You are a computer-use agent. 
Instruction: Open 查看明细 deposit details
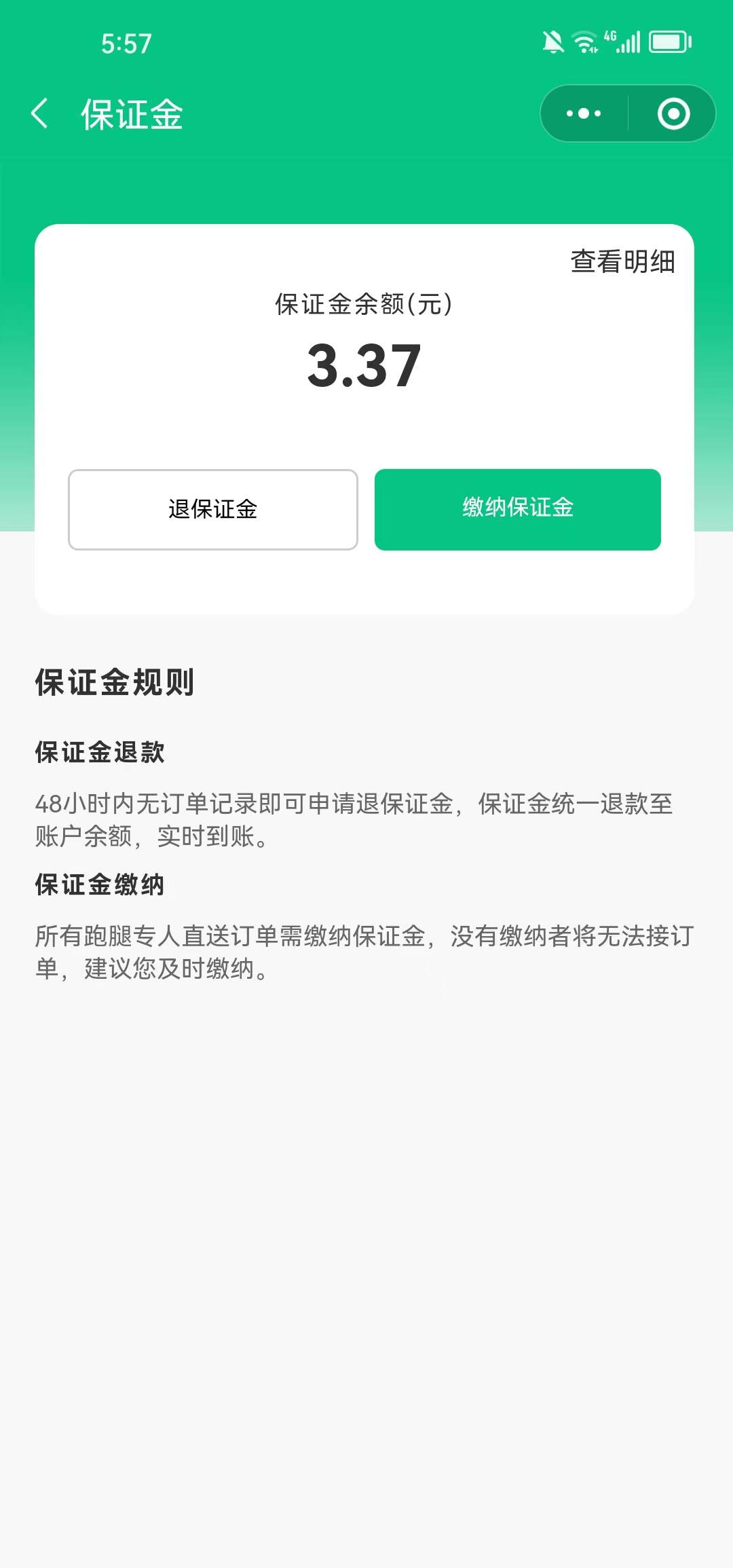622,261
